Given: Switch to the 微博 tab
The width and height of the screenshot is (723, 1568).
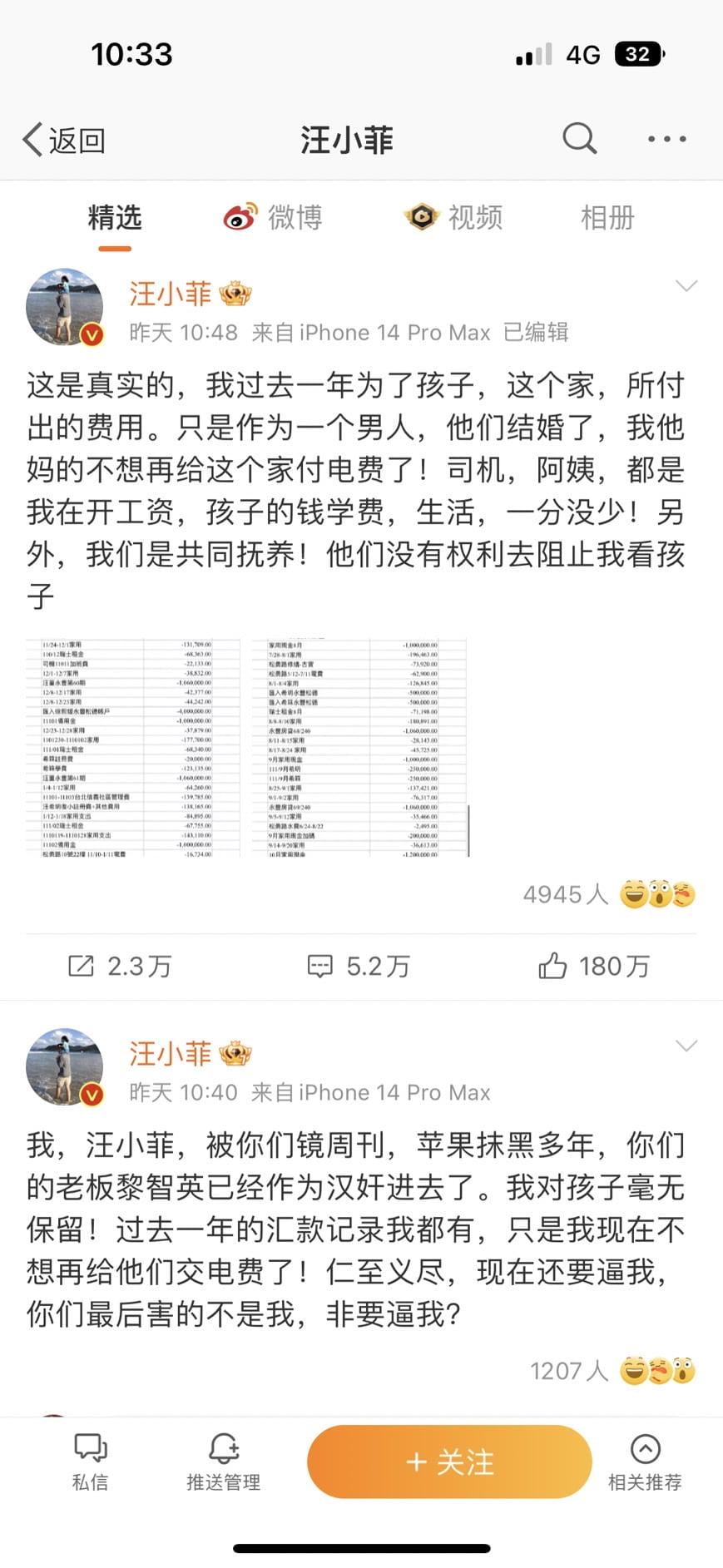Looking at the screenshot, I should pyautogui.click(x=273, y=218).
